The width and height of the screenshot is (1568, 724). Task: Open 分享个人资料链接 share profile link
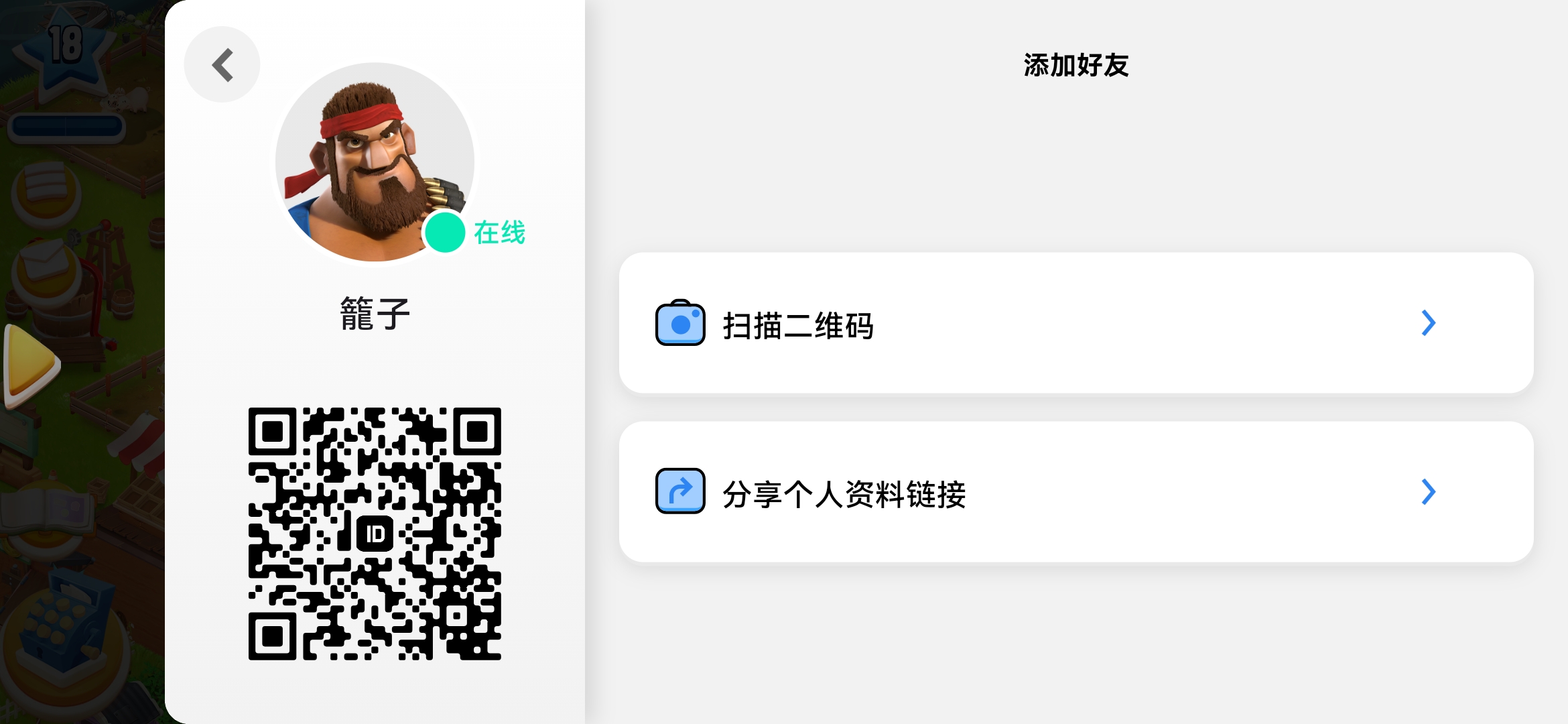click(x=1075, y=492)
